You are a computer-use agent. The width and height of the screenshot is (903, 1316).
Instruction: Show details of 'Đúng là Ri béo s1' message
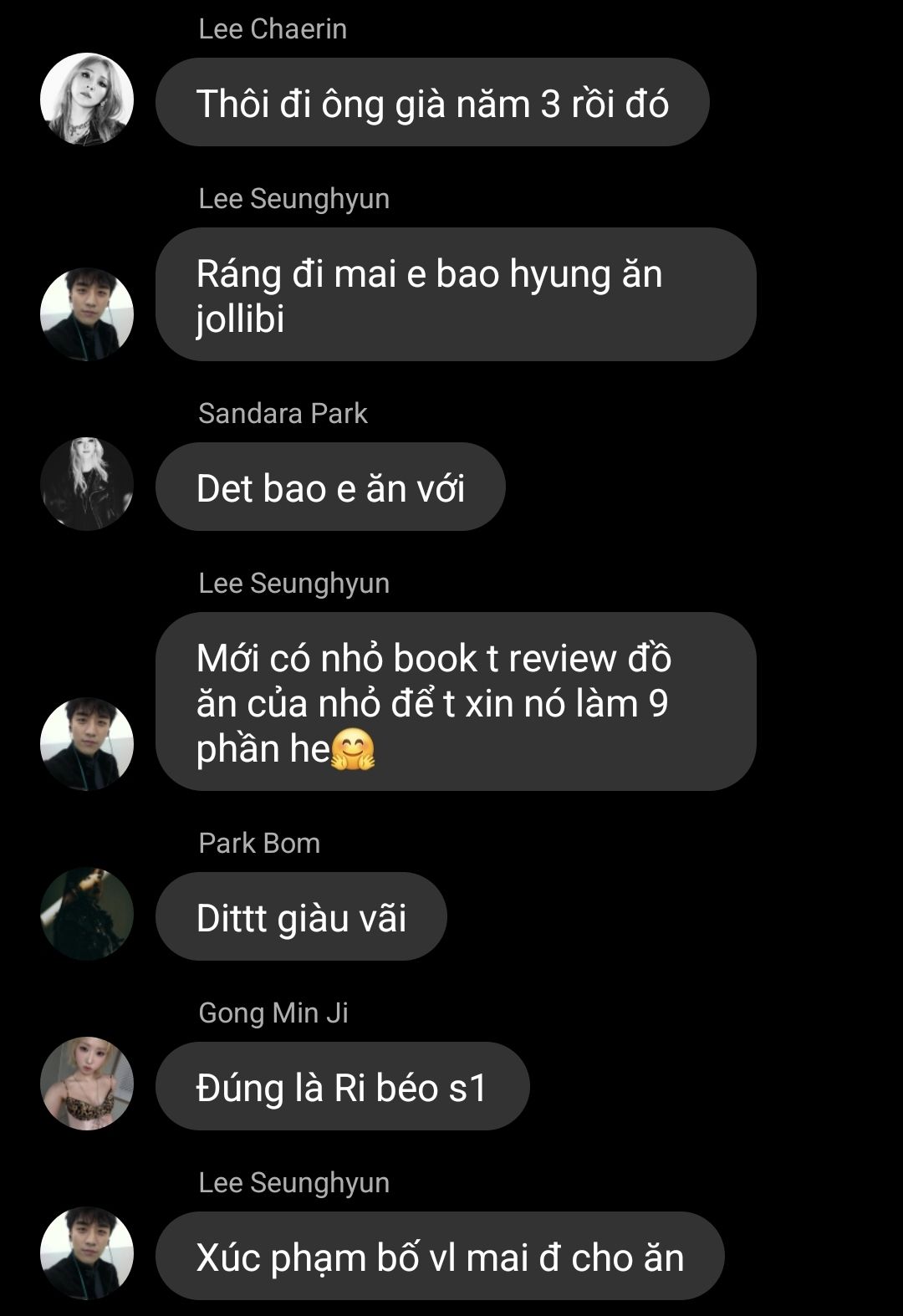(342, 1086)
